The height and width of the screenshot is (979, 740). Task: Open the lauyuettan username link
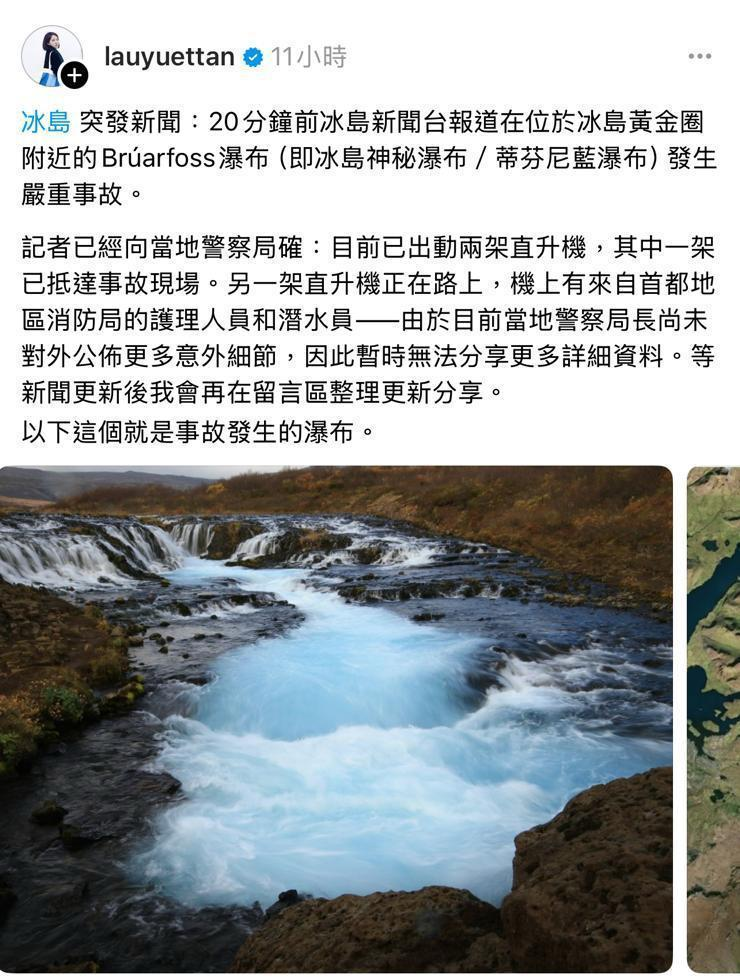[168, 57]
